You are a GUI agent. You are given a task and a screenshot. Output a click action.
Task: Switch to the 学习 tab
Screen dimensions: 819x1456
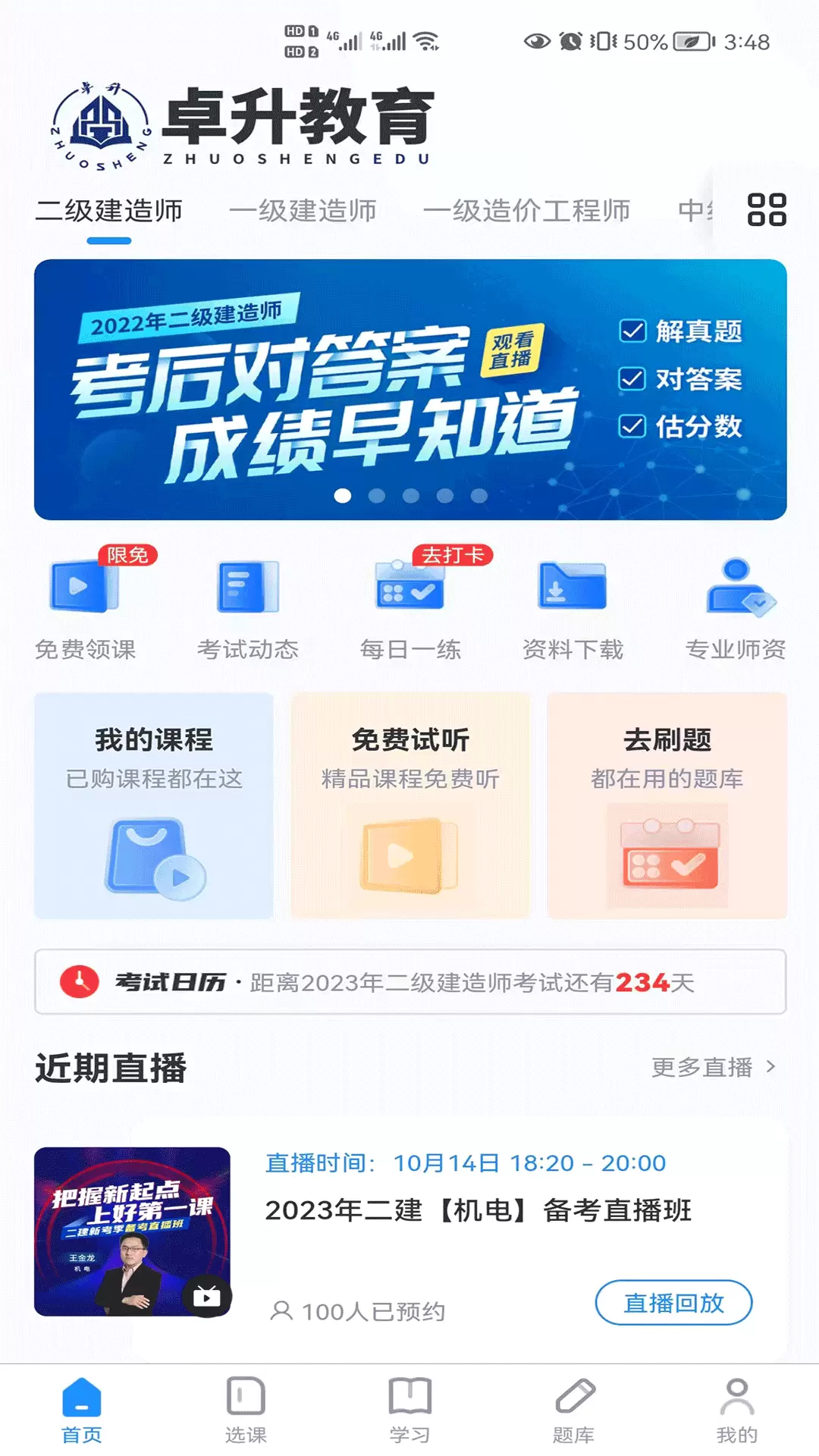coord(409,1410)
